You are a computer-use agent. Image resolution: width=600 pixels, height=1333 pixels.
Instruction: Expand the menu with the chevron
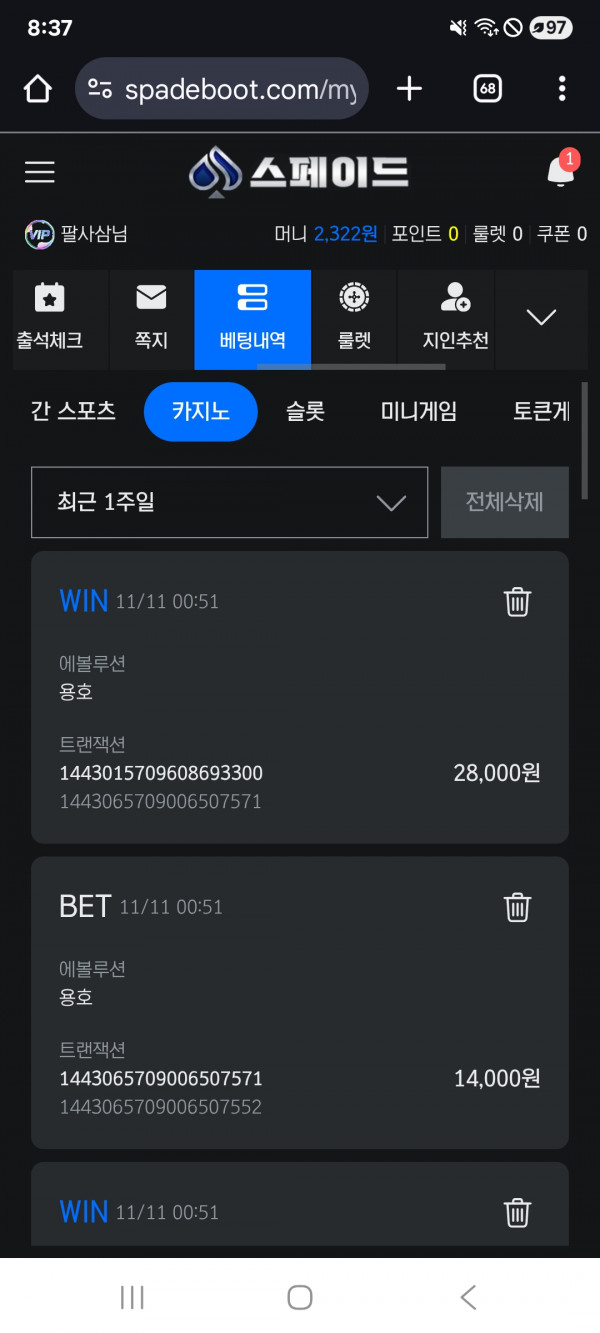541,317
